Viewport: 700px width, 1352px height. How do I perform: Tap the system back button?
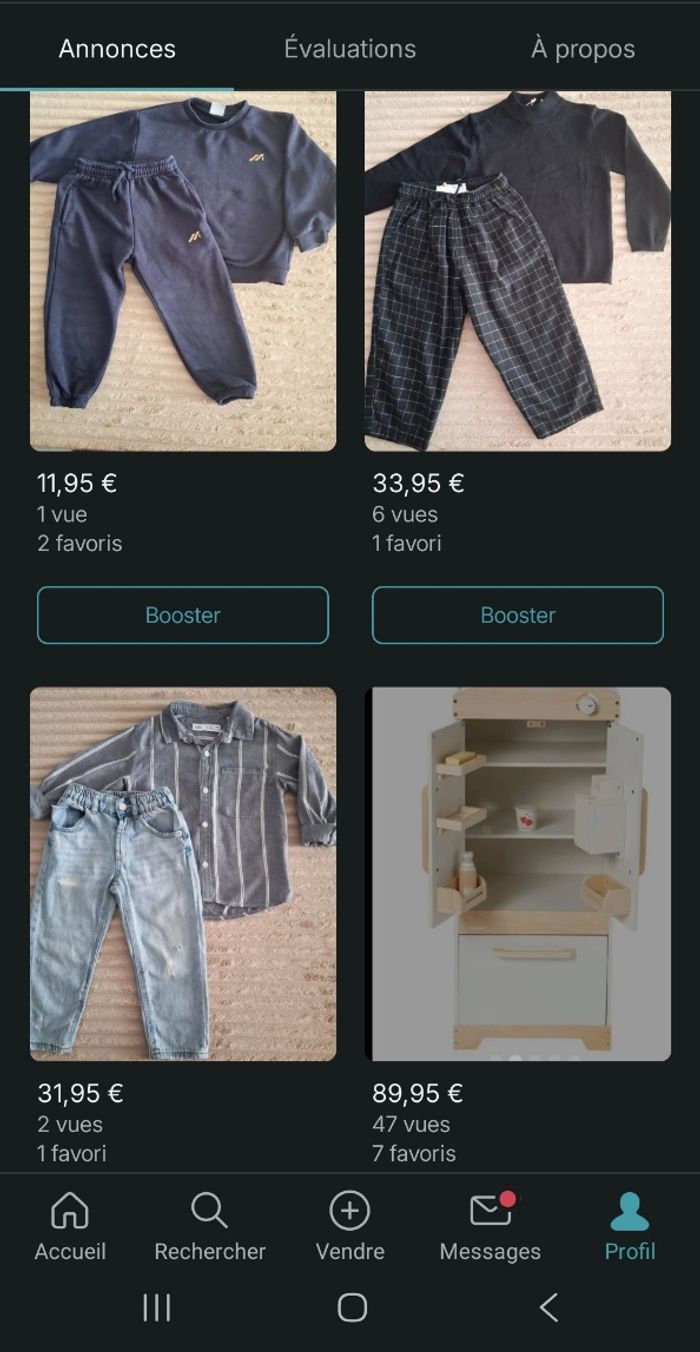tap(548, 1307)
